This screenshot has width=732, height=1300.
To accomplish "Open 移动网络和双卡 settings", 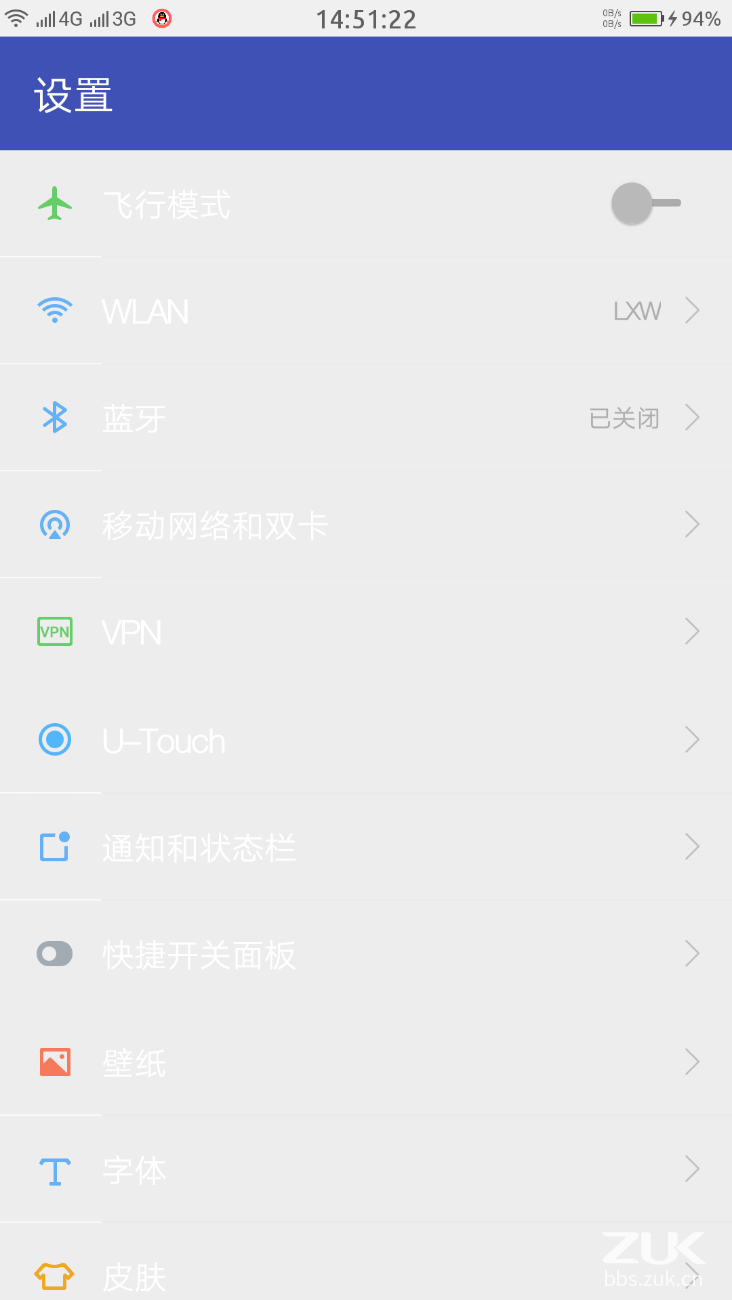I will [366, 525].
